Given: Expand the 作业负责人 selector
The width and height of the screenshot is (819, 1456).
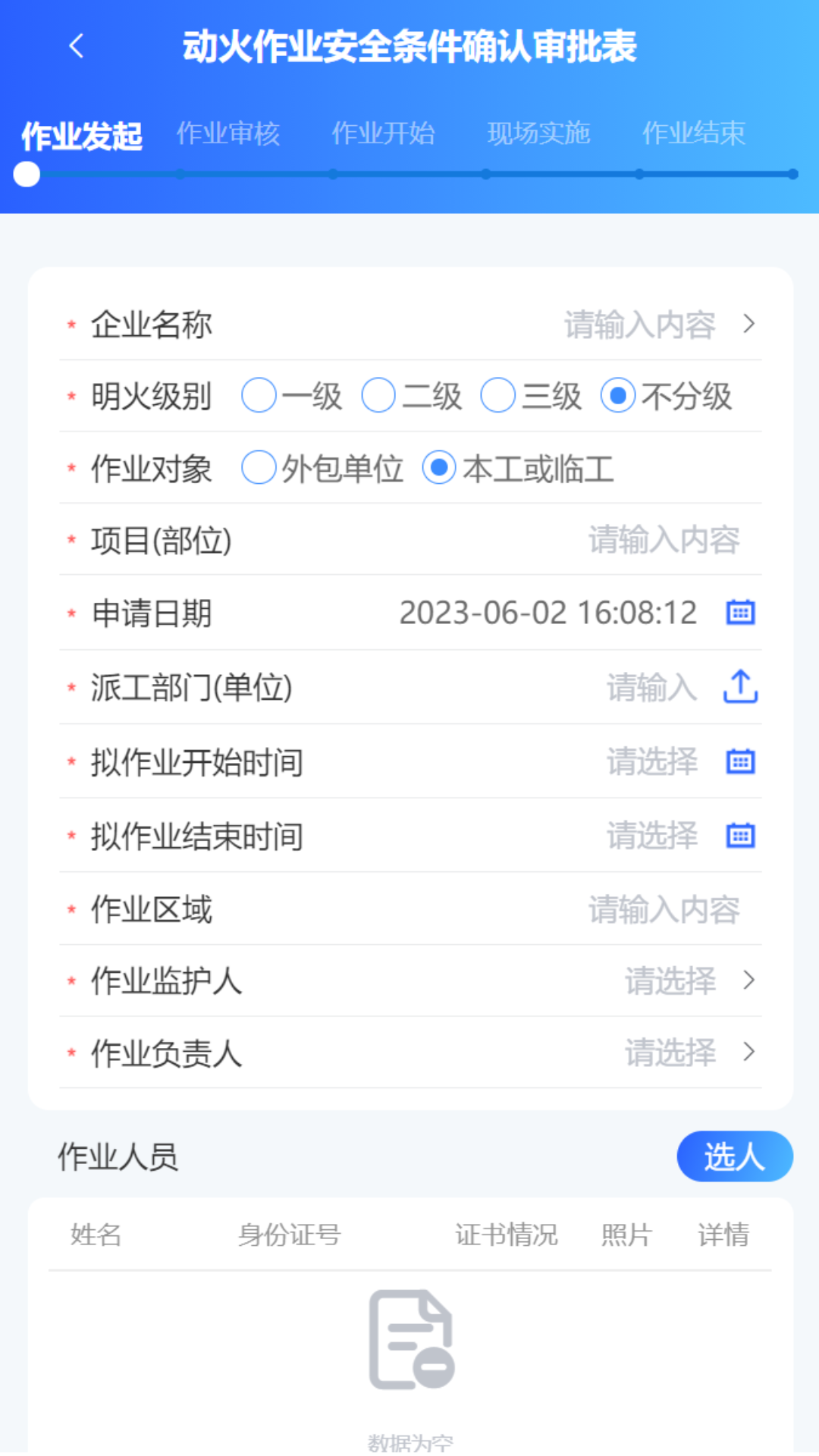Looking at the screenshot, I should coord(749,1053).
